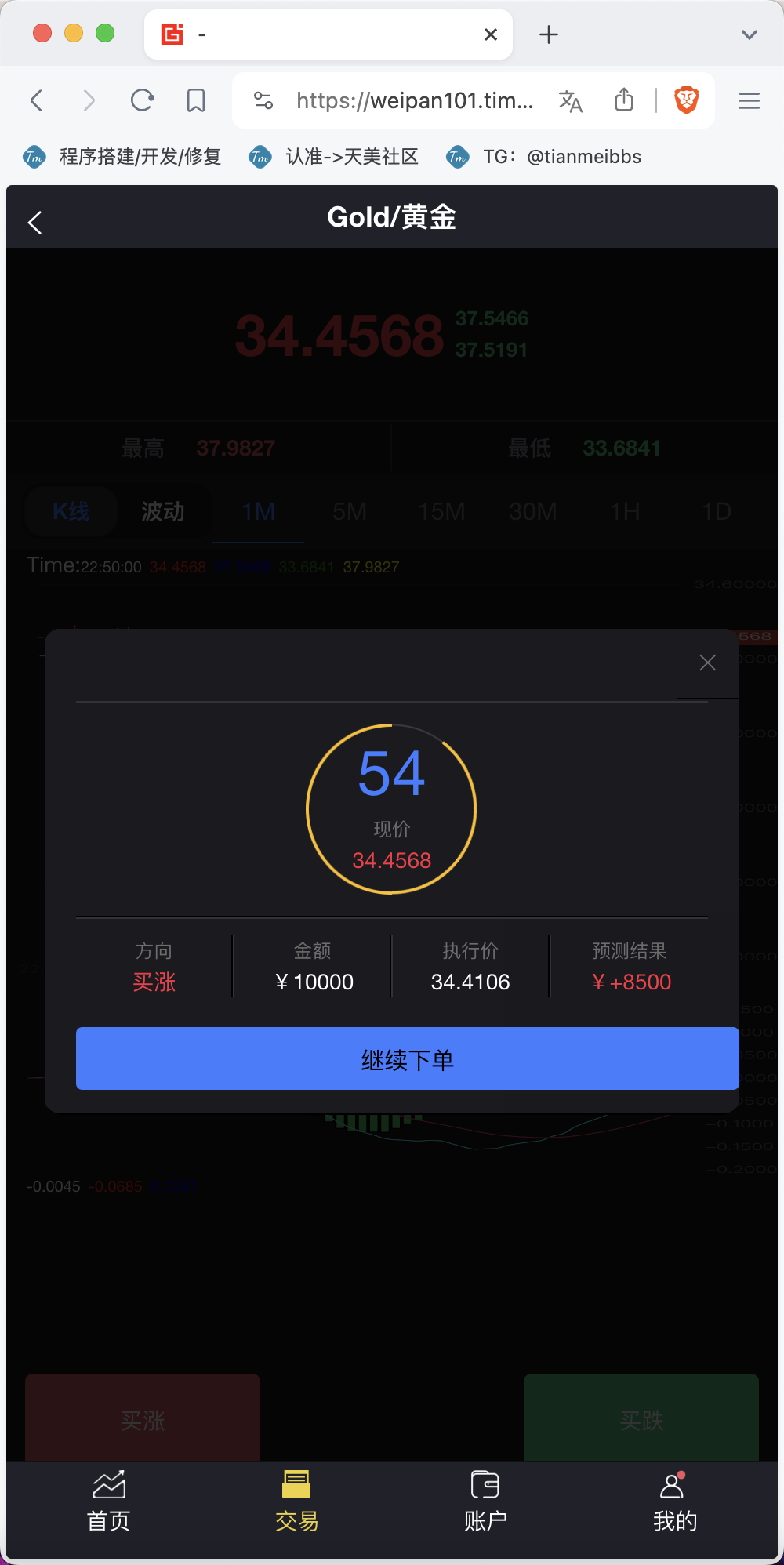The image size is (784, 1565).
Task: Open the browser share icon
Action: 624,100
